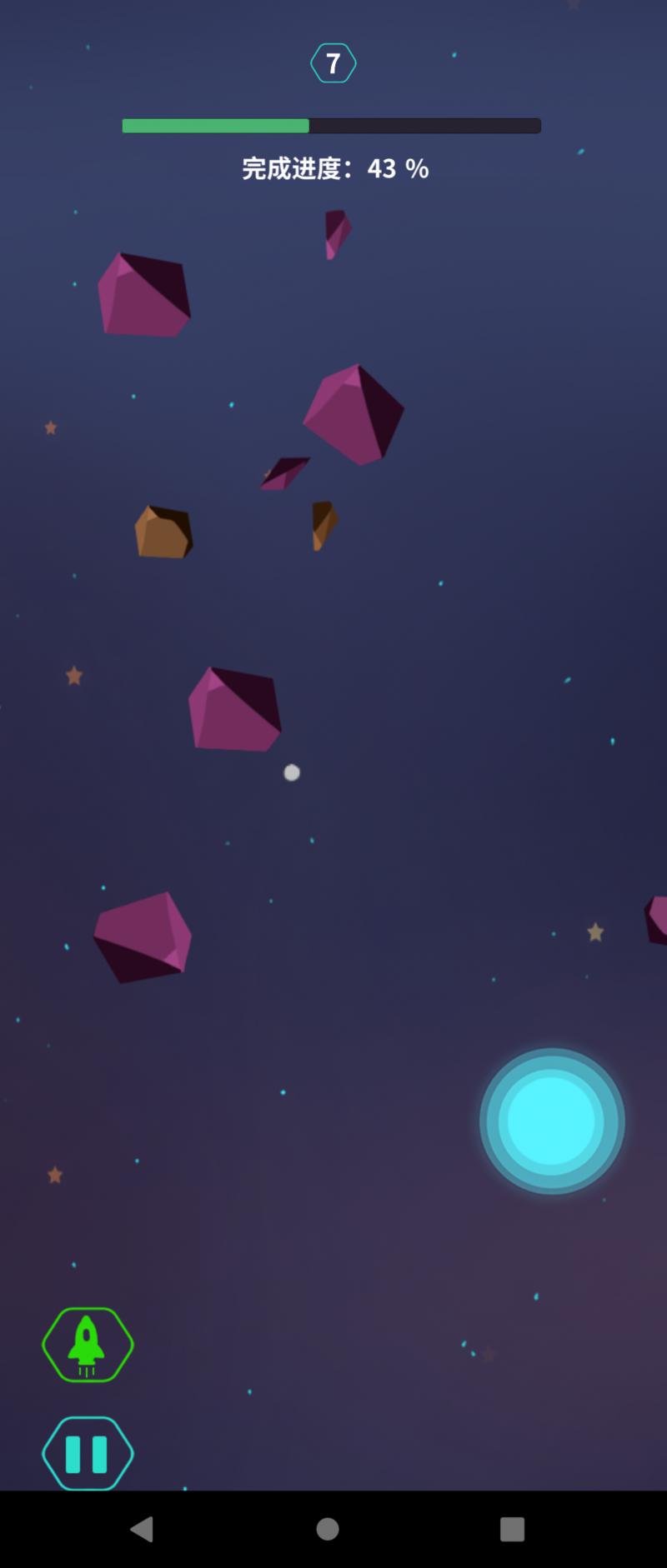Tap the glowing cyan joystick button
The height and width of the screenshot is (1568, 667).
(x=551, y=1121)
